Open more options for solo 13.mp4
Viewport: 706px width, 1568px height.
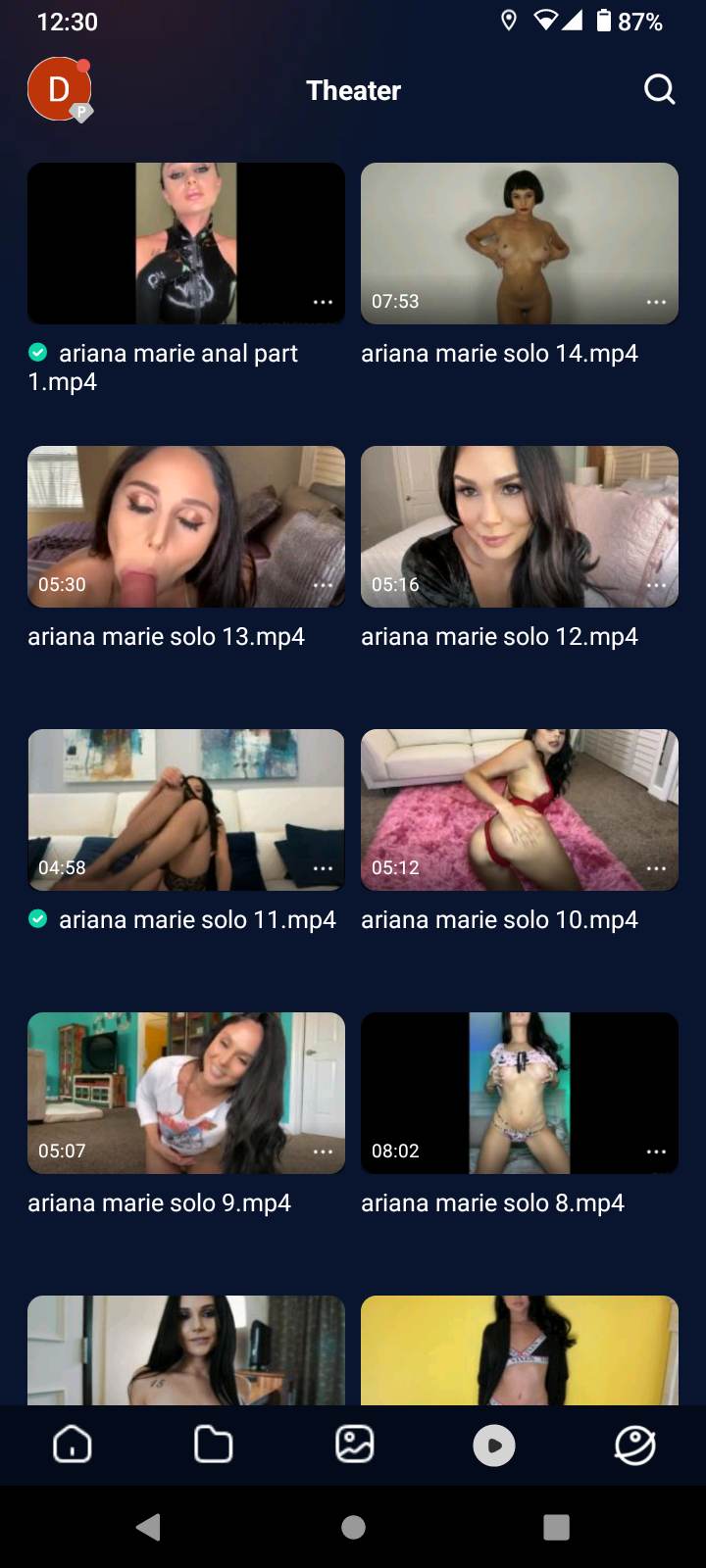coord(323,585)
